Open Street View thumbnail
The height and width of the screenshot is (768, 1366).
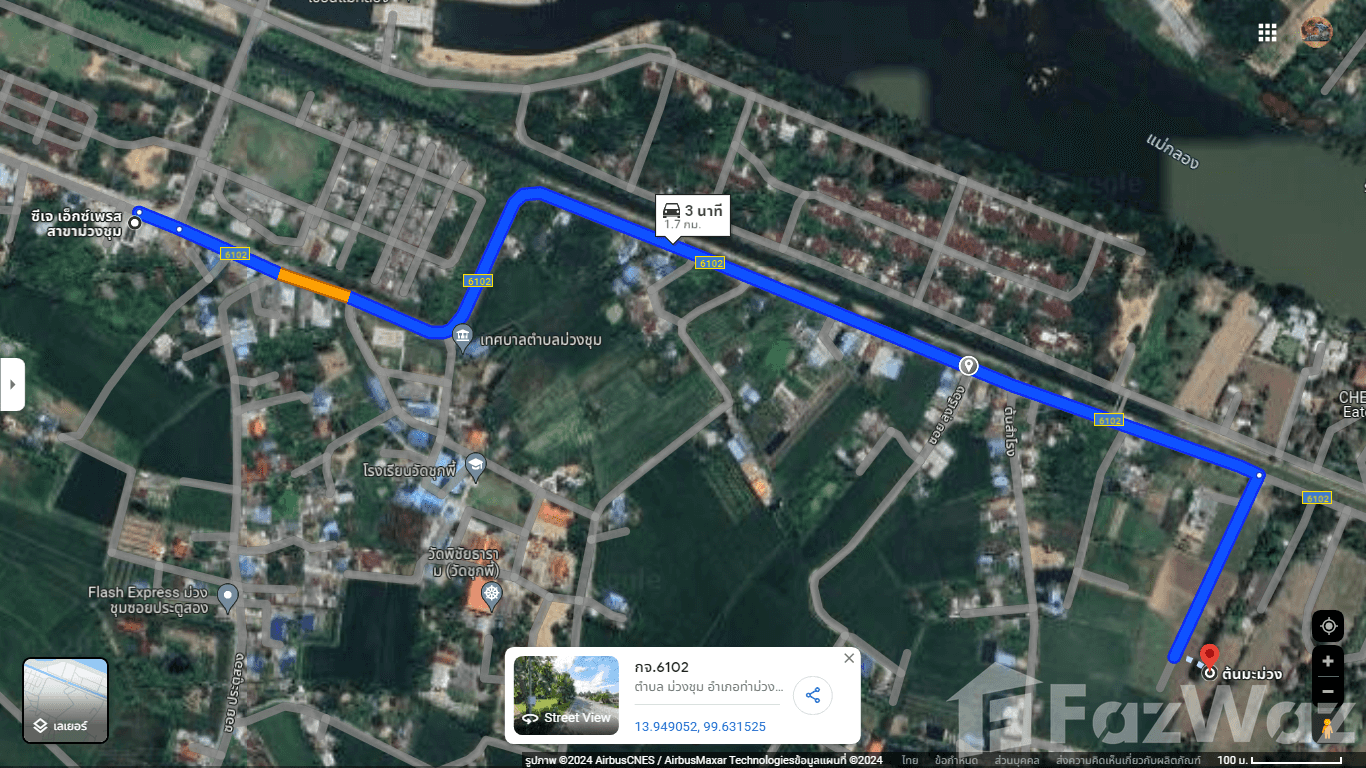(566, 695)
